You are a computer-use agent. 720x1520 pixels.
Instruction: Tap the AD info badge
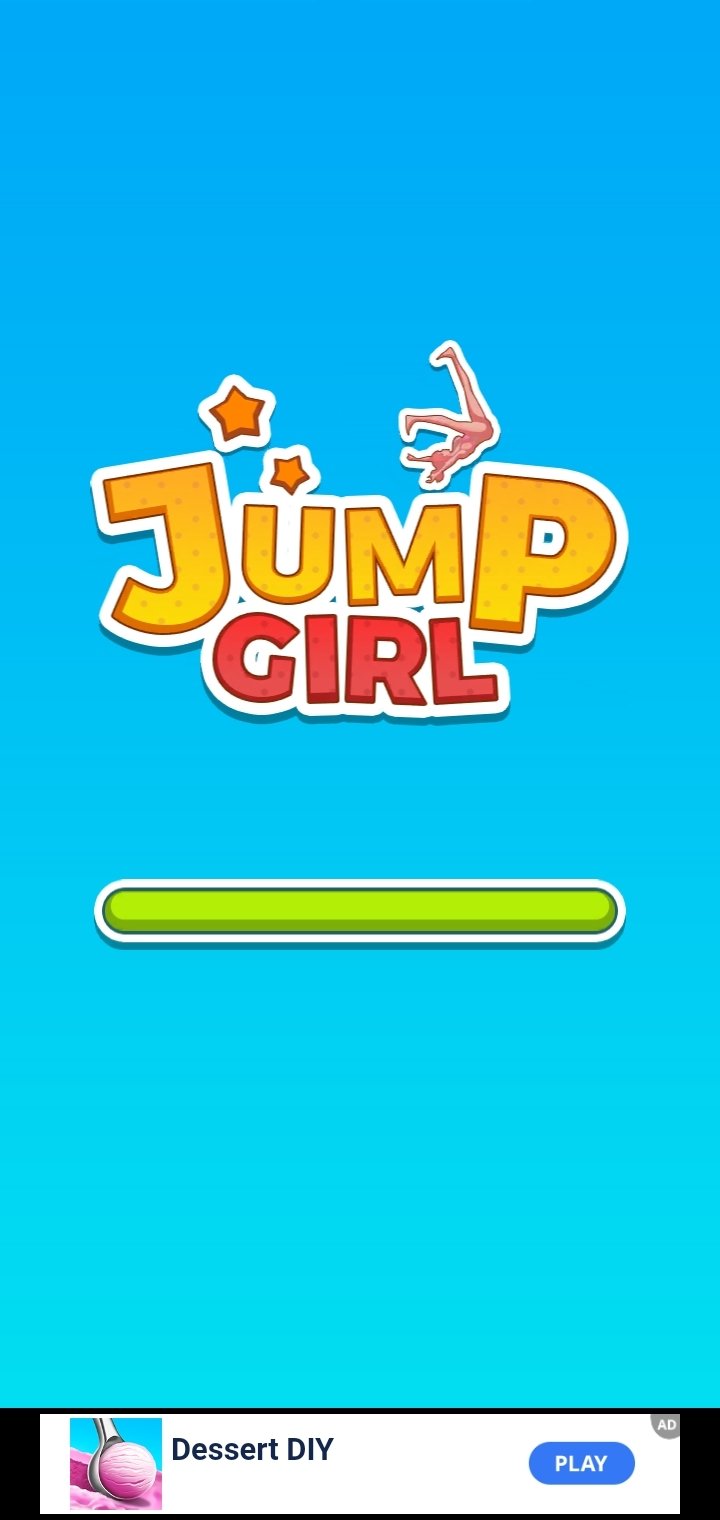point(666,1425)
